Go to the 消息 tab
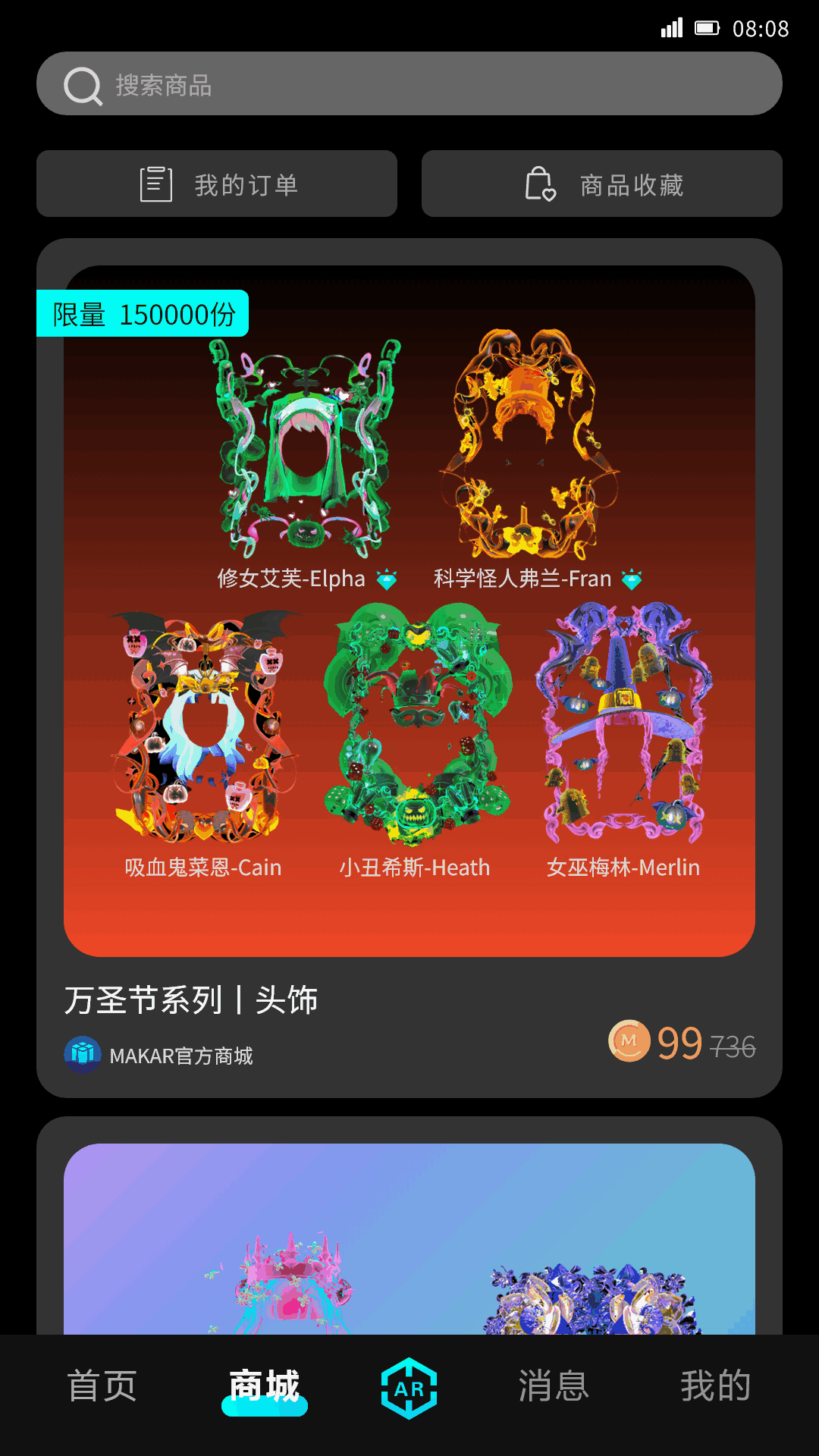Image resolution: width=819 pixels, height=1456 pixels. pyautogui.click(x=554, y=1386)
